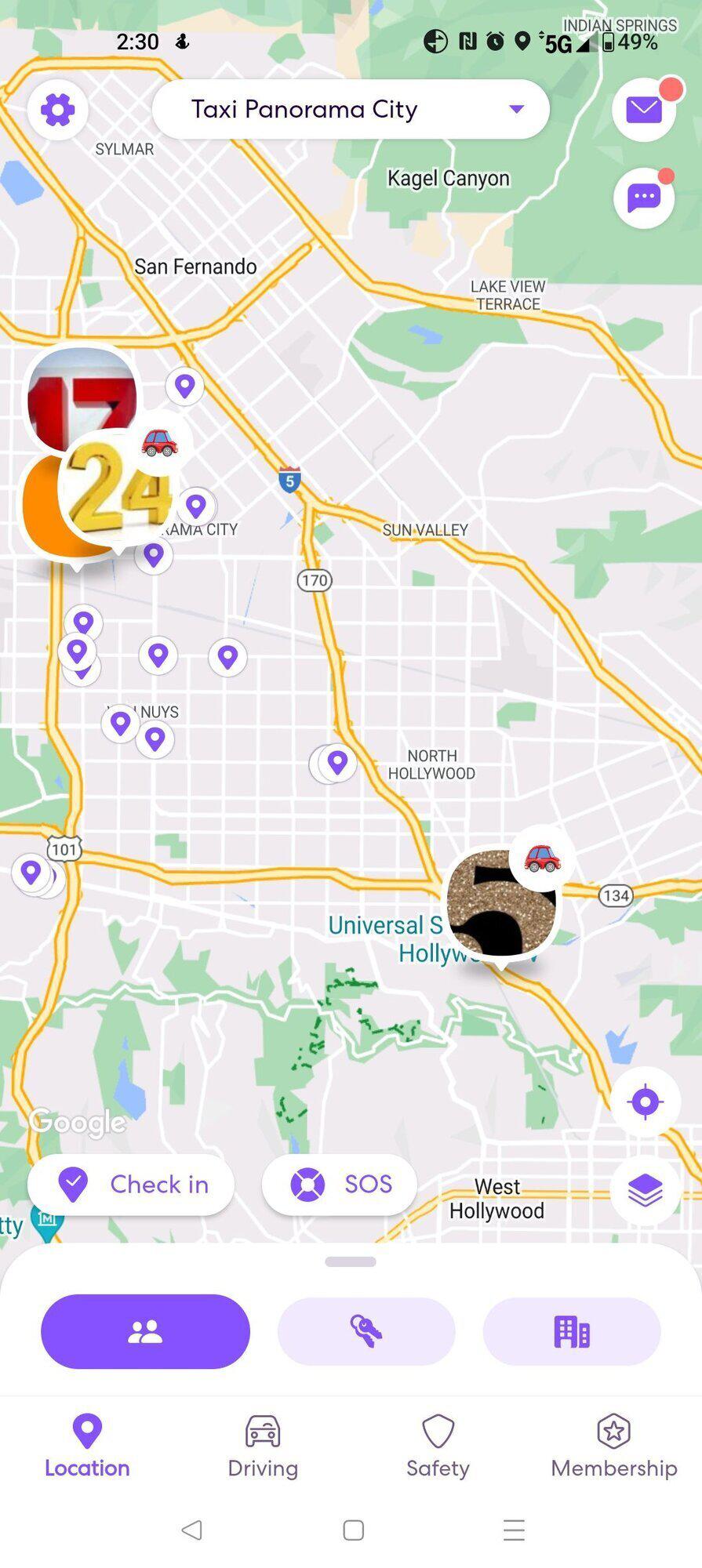Viewport: 702px width, 1568px height.
Task: Trigger the SOS button
Action: pyautogui.click(x=340, y=1184)
